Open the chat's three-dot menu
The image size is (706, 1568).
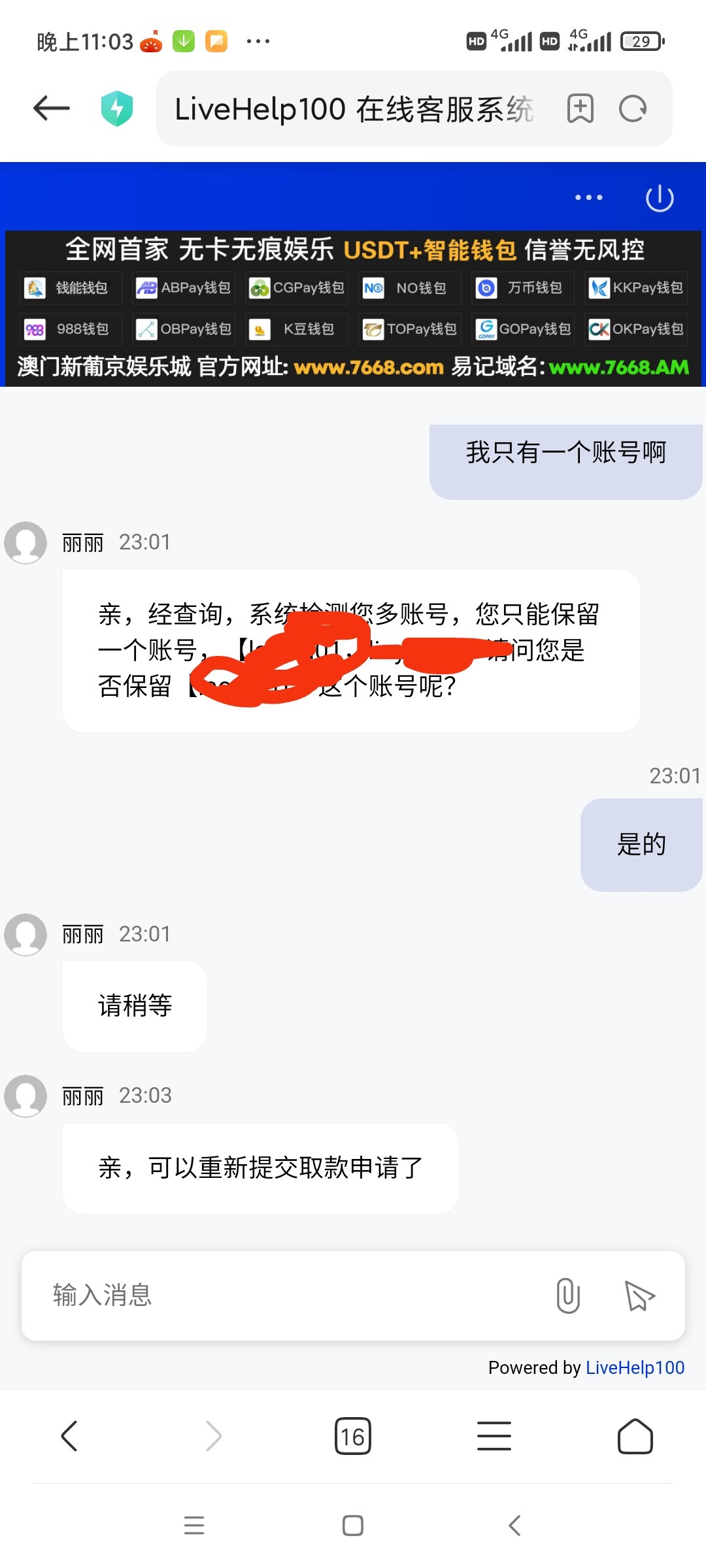click(588, 197)
